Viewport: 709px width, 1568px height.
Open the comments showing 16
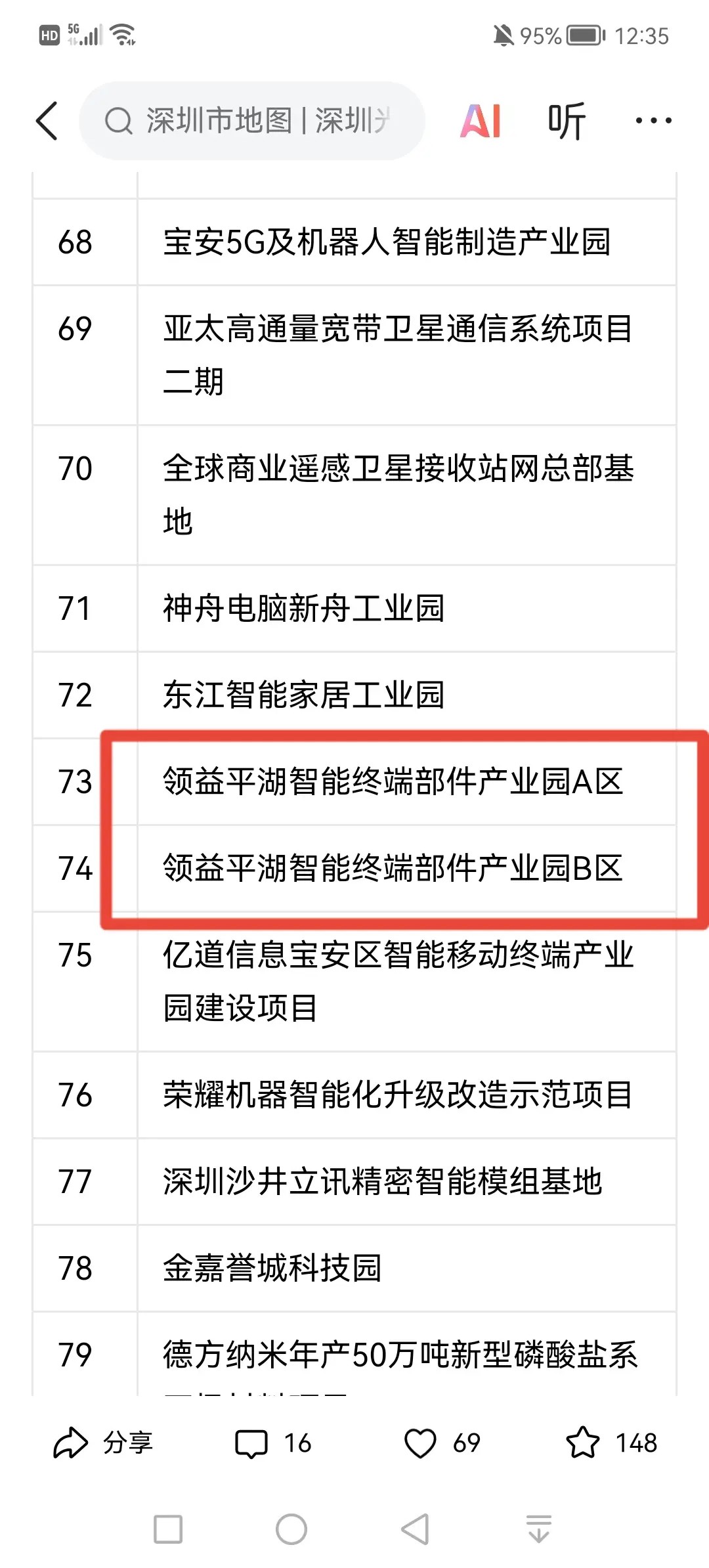272,1443
